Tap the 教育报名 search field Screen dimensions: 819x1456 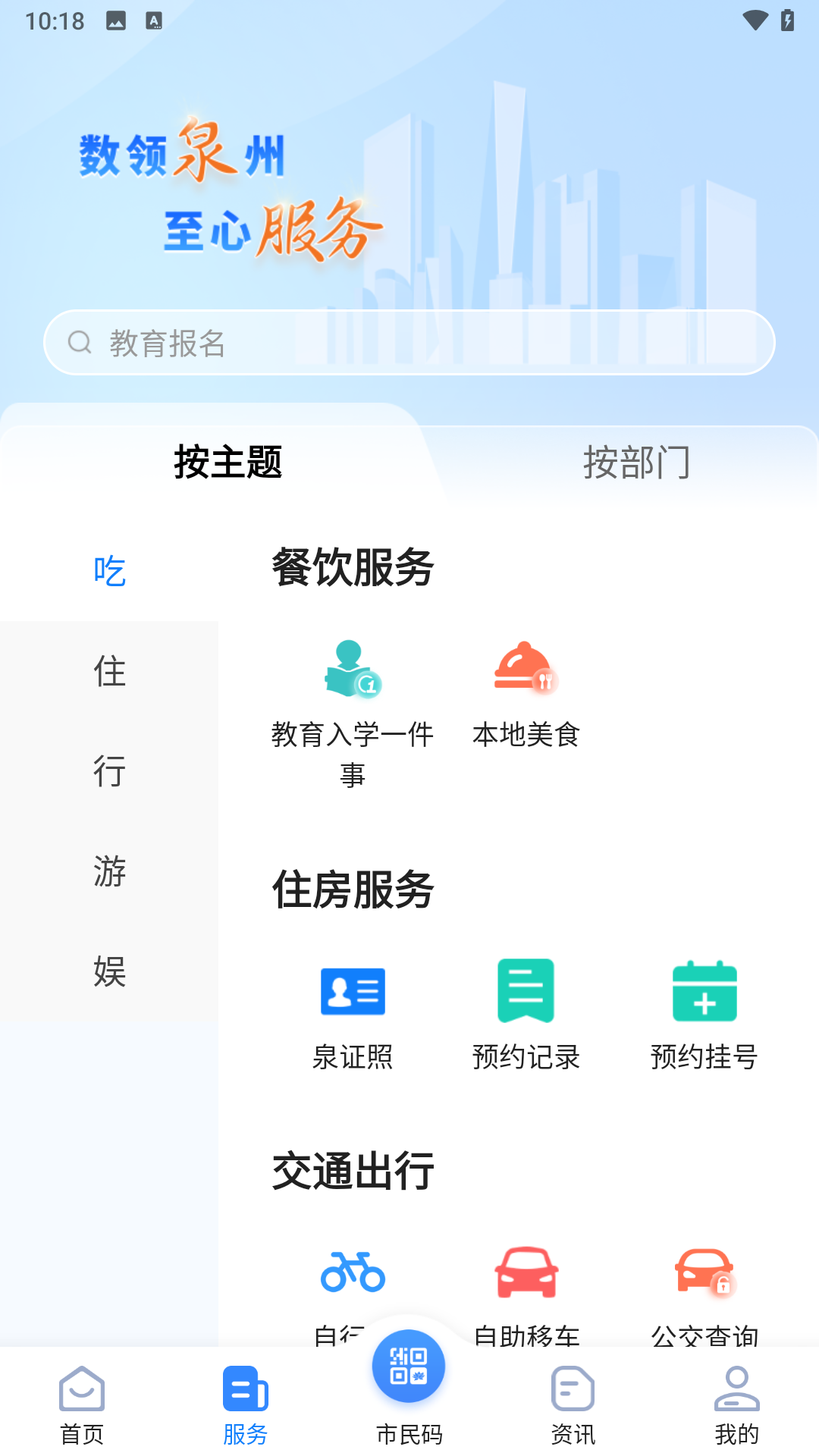tap(409, 342)
